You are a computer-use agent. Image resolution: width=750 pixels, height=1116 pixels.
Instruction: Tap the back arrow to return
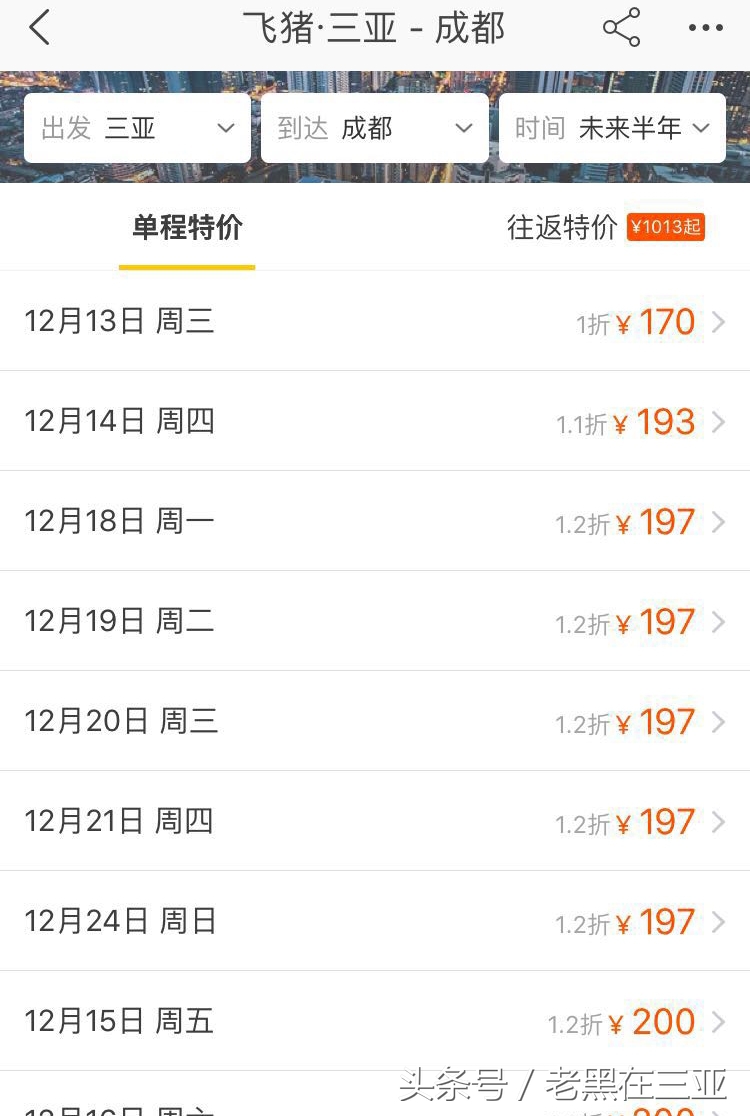tap(38, 28)
